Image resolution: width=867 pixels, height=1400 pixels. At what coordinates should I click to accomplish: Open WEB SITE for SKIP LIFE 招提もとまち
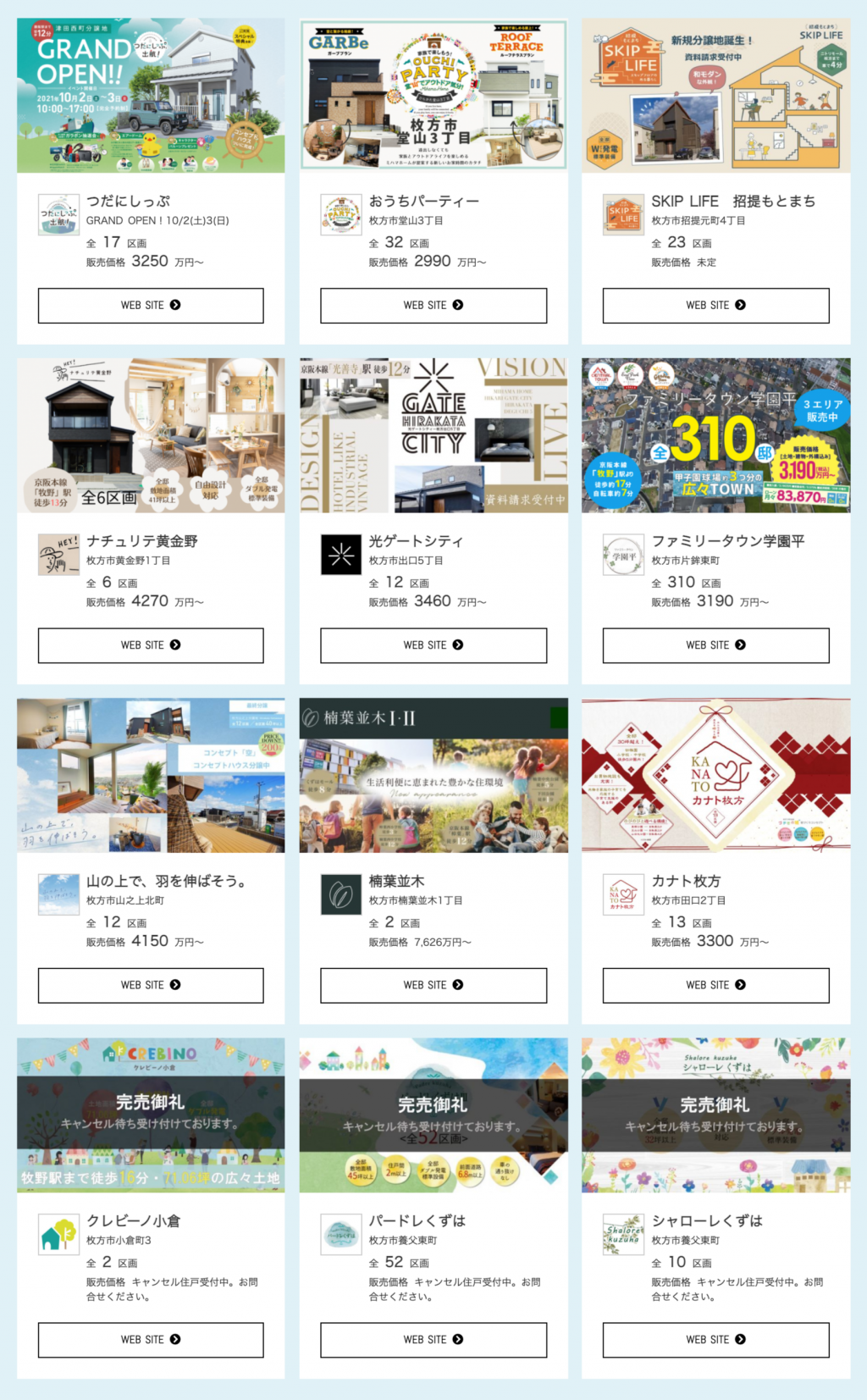715,306
